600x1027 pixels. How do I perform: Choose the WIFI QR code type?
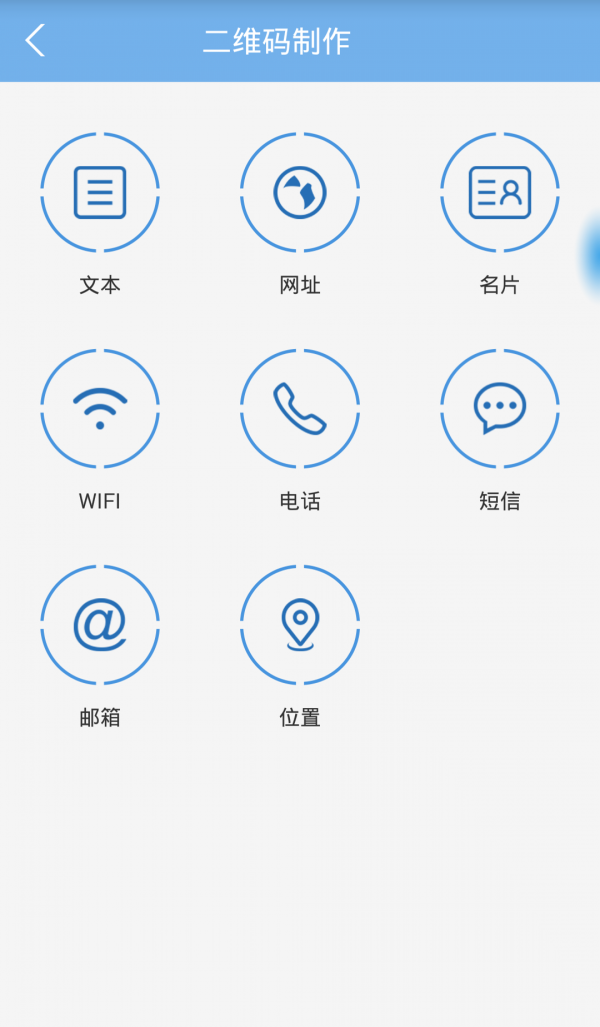click(x=100, y=409)
